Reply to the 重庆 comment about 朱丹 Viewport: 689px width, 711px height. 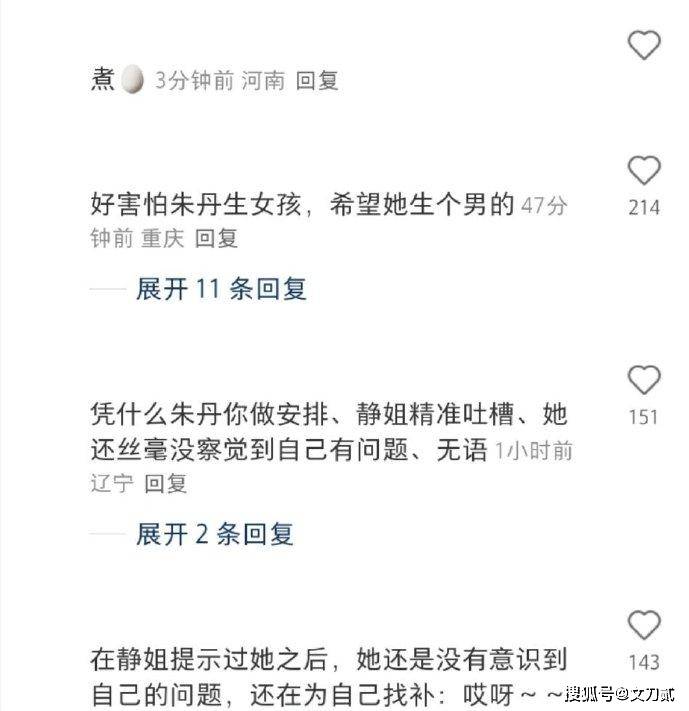(216, 238)
